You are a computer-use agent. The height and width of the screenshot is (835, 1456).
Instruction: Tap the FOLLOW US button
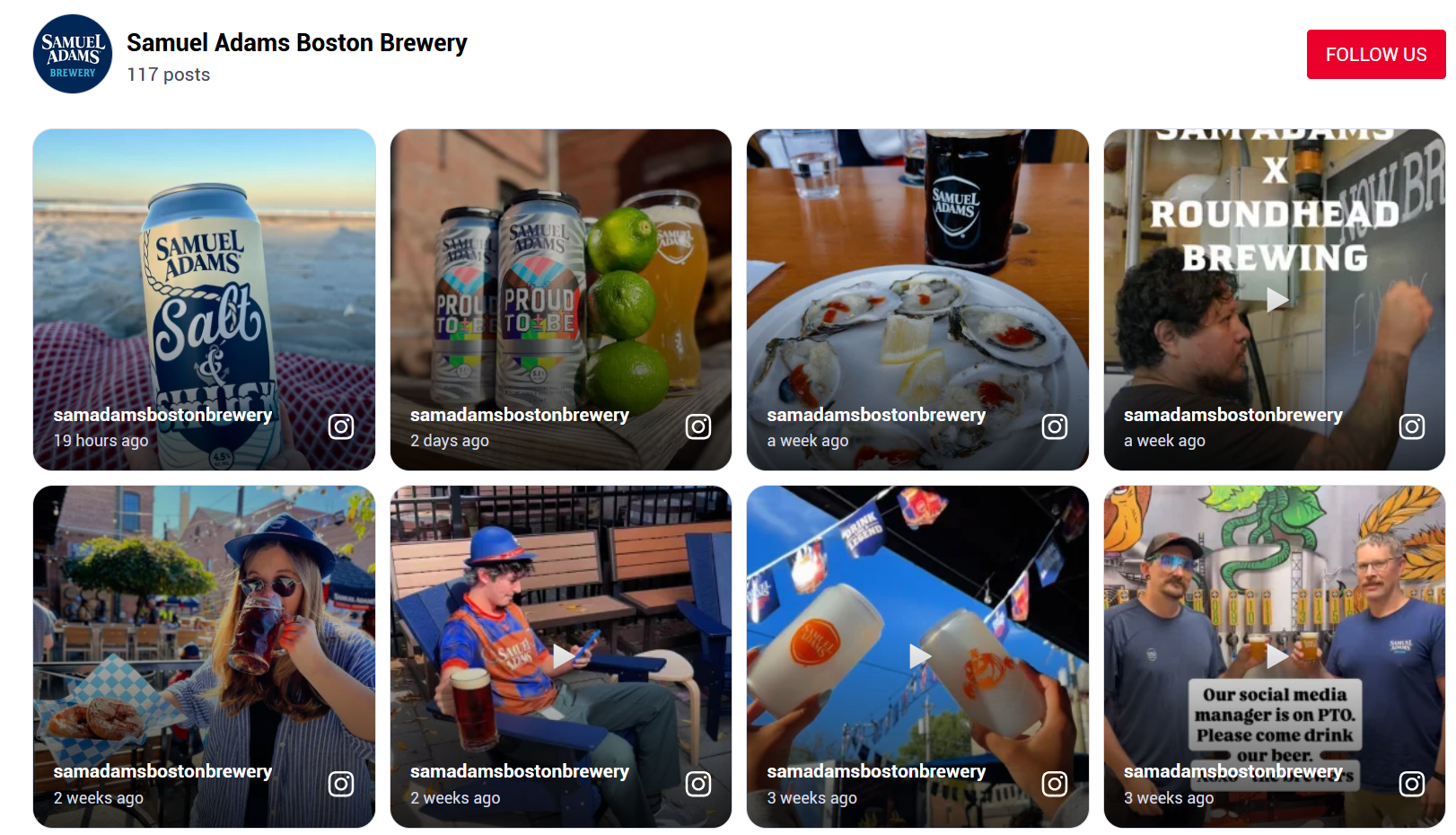[x=1375, y=55]
